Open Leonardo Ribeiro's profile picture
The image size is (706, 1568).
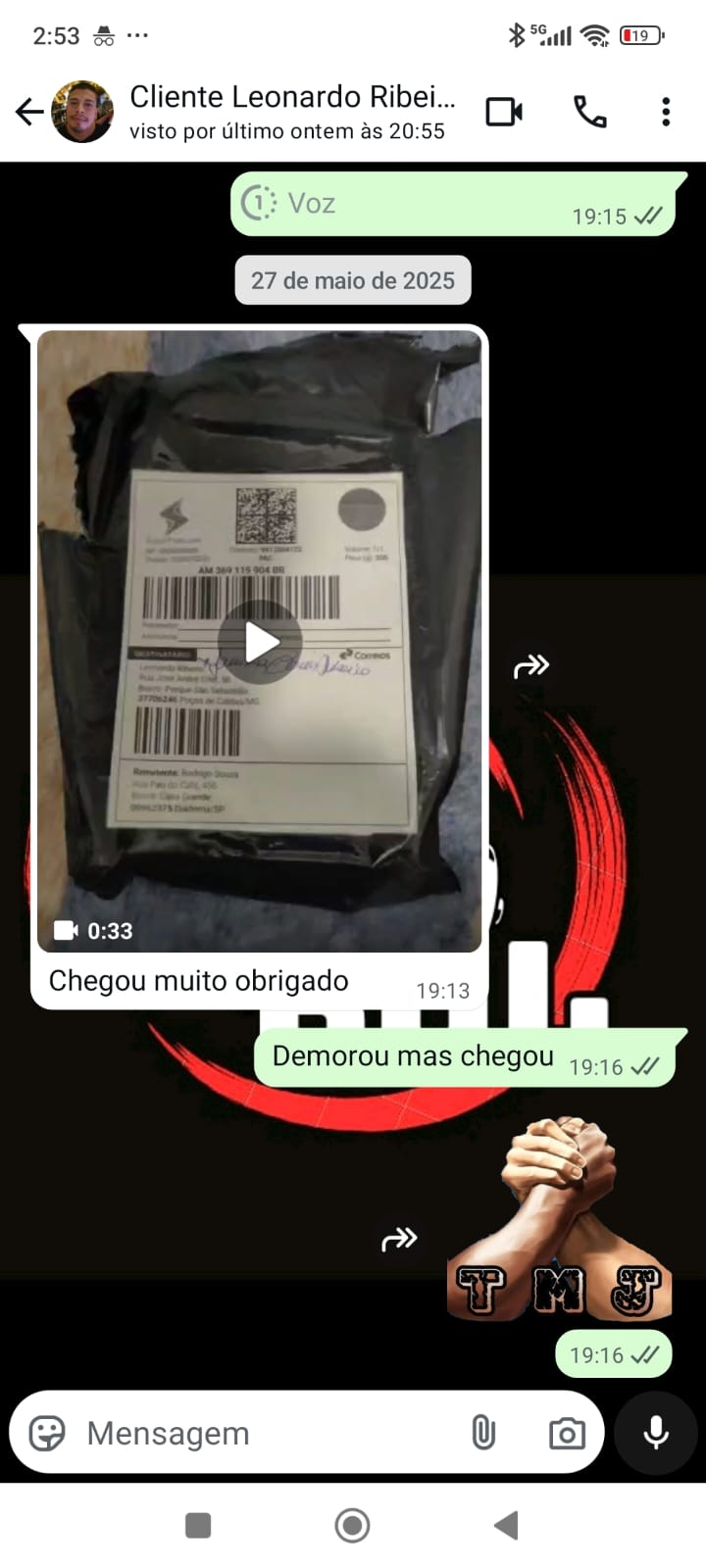[82, 112]
